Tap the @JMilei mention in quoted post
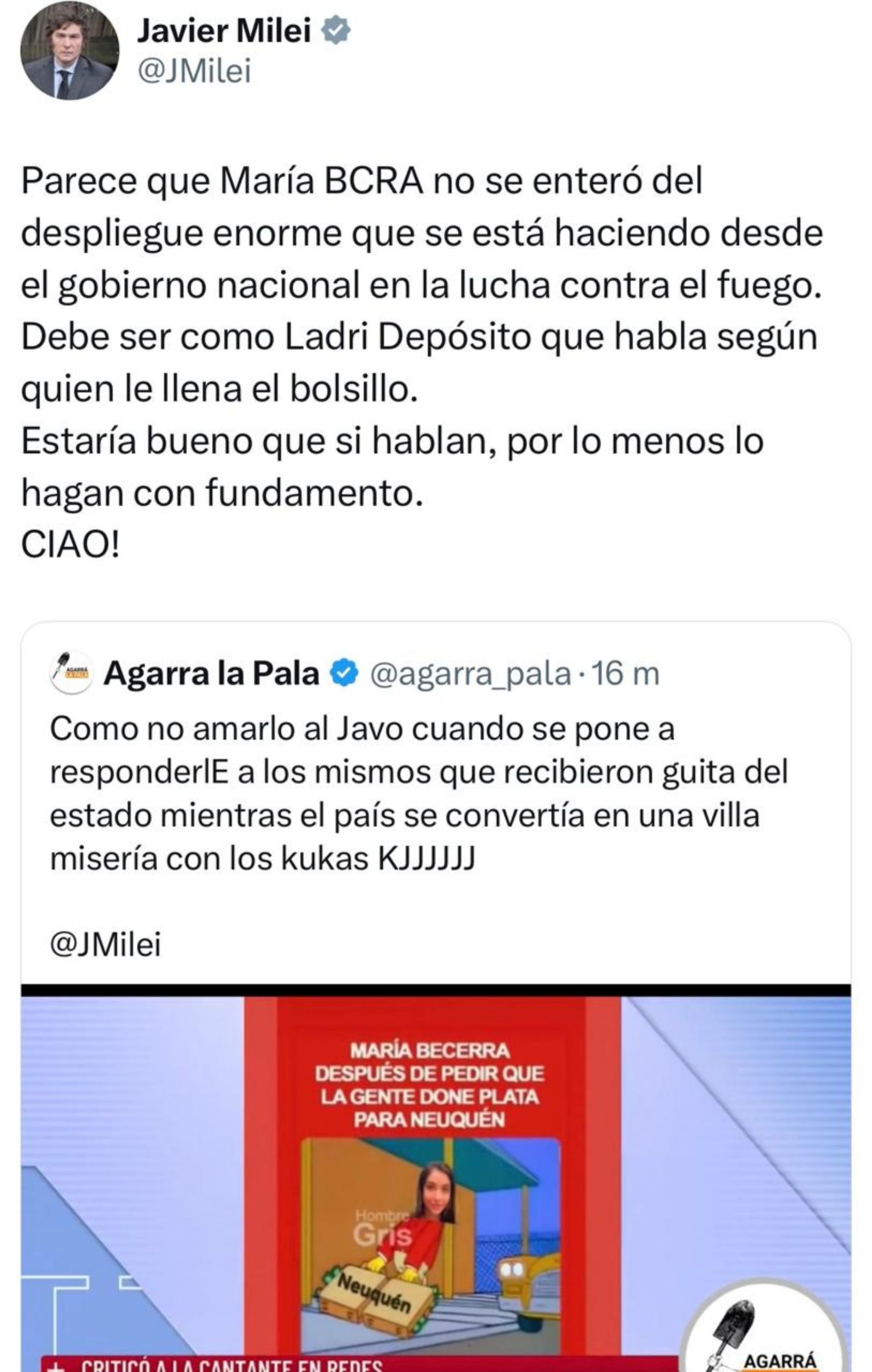This screenshot has width=872, height=1372. click(x=105, y=944)
